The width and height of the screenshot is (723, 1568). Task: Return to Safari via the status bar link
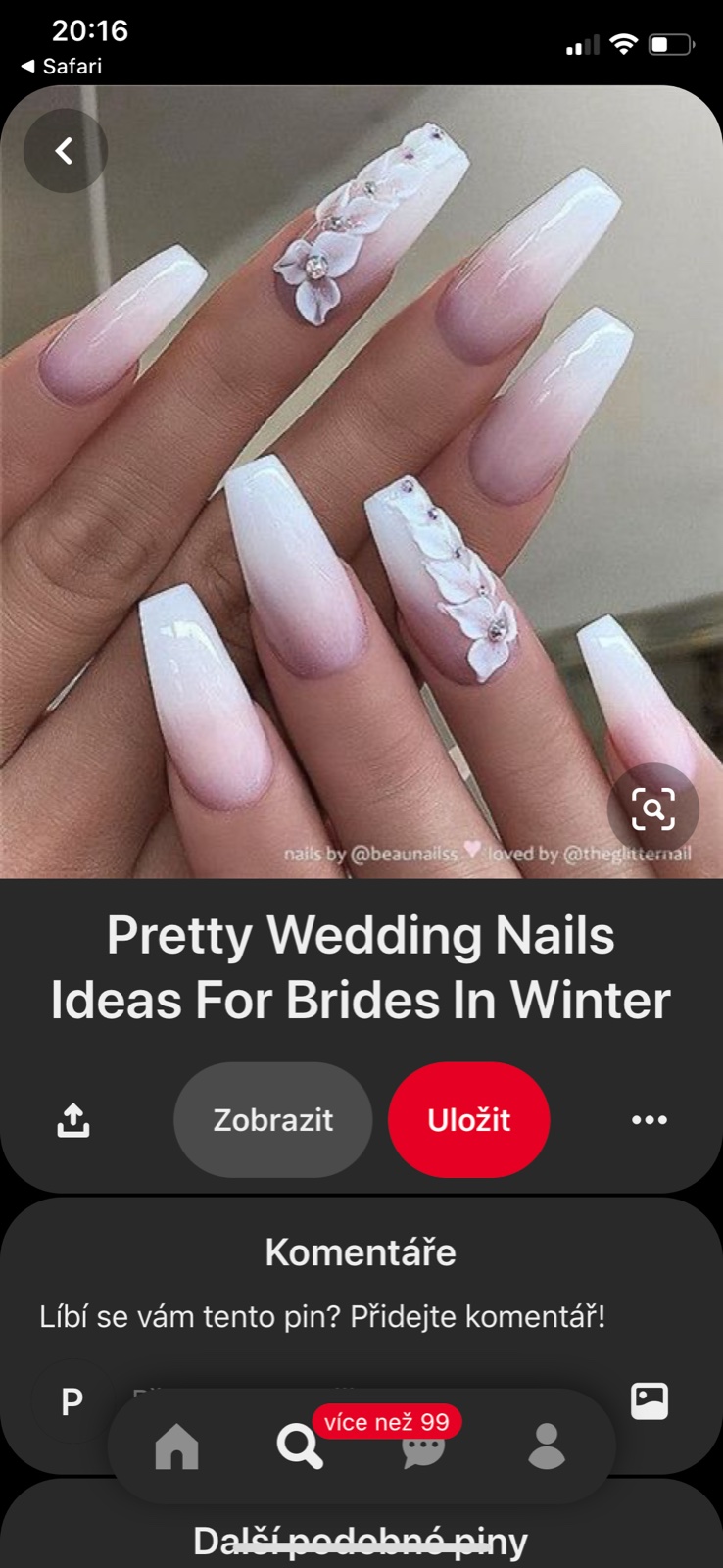(x=63, y=66)
